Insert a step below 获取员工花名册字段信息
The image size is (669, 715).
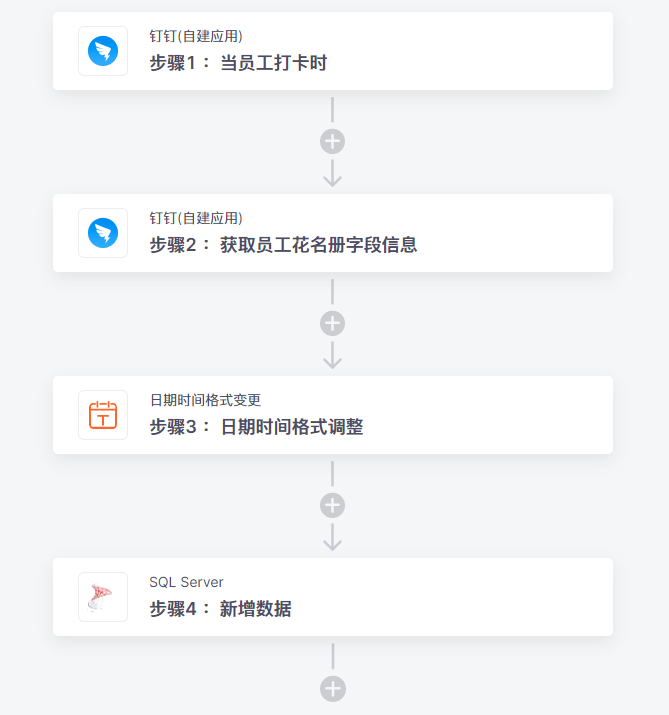click(332, 323)
